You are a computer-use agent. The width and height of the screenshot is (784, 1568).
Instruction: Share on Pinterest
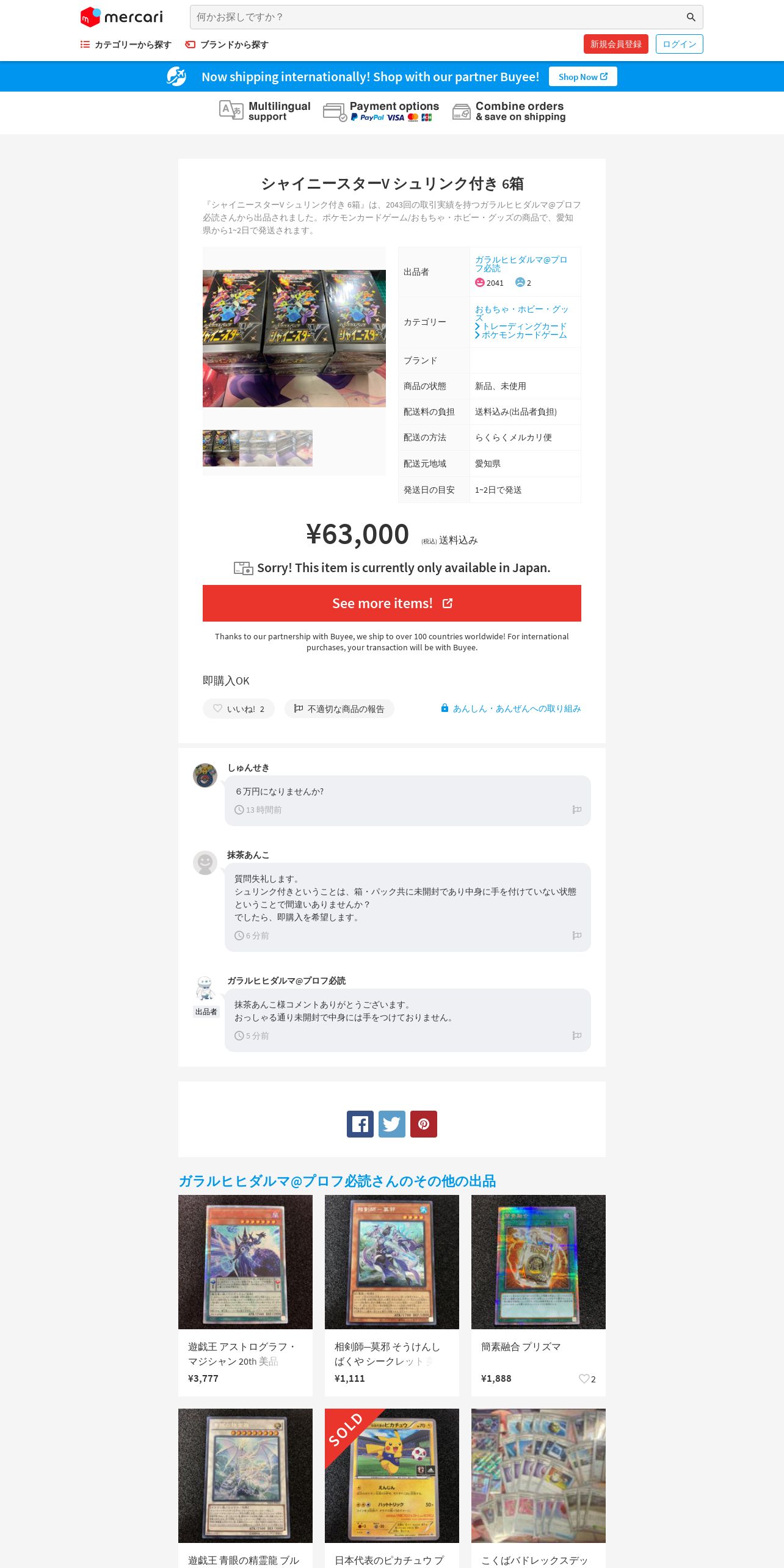424,1124
